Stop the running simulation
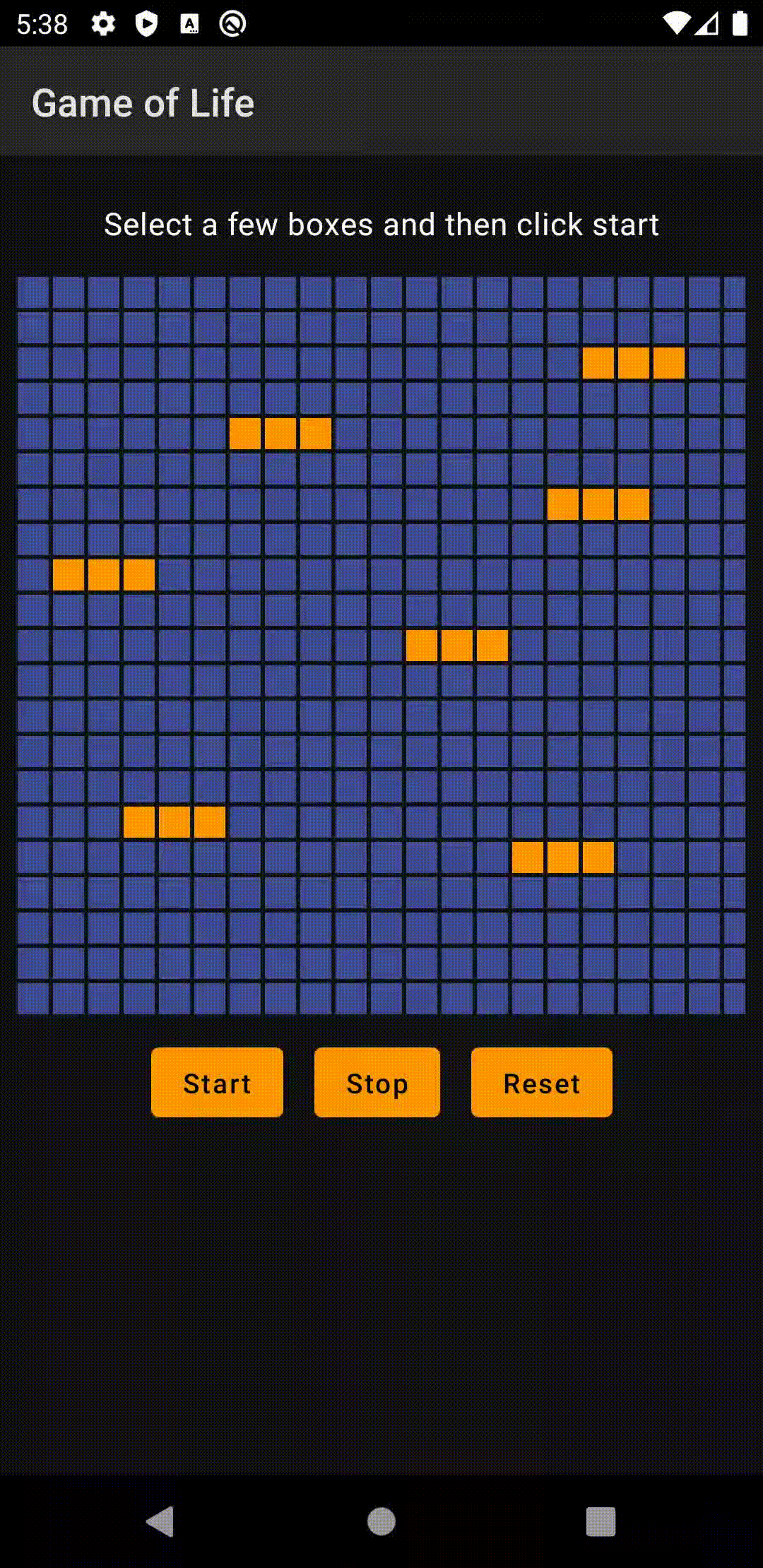The width and height of the screenshot is (763, 1568). [377, 1082]
